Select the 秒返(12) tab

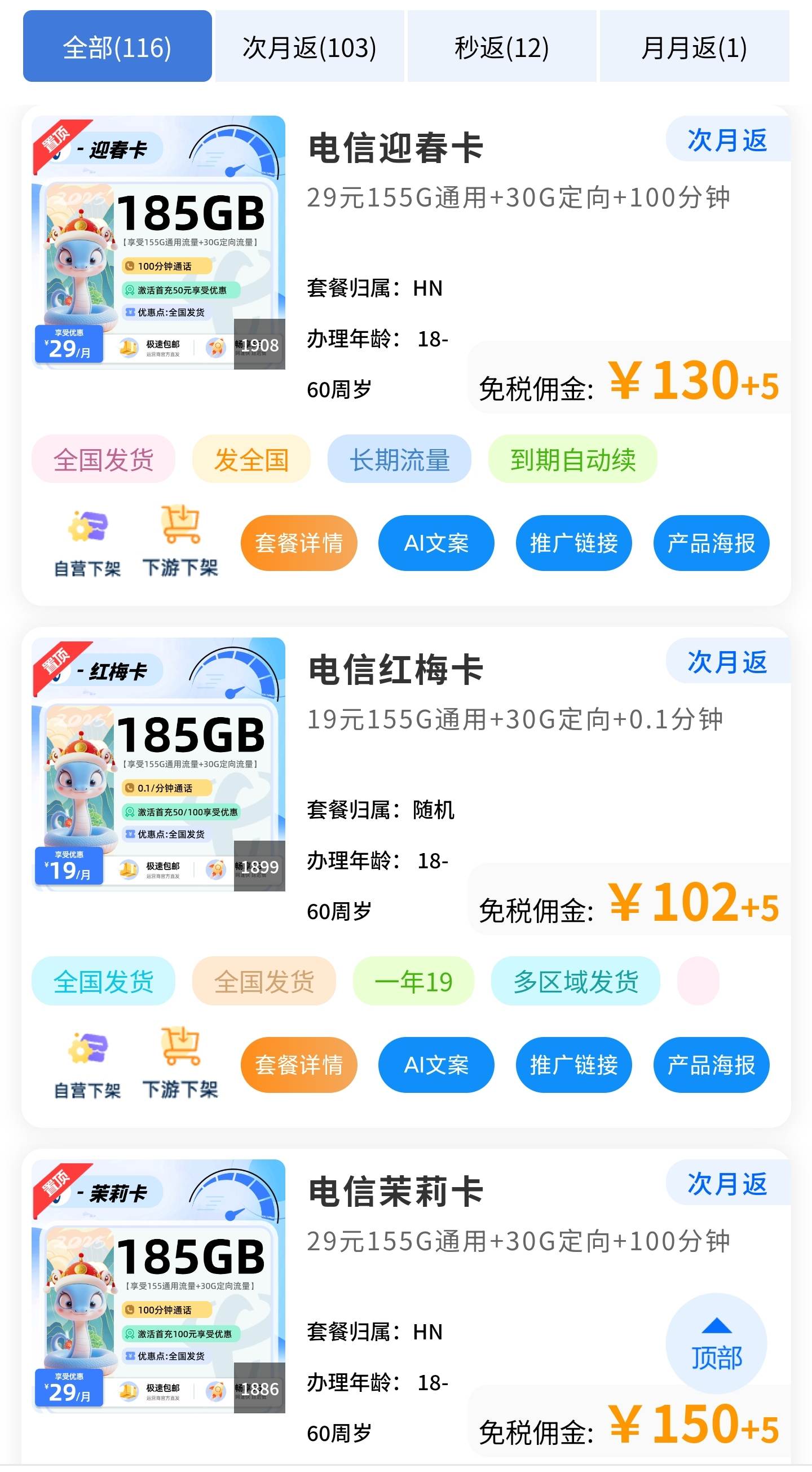coord(501,46)
